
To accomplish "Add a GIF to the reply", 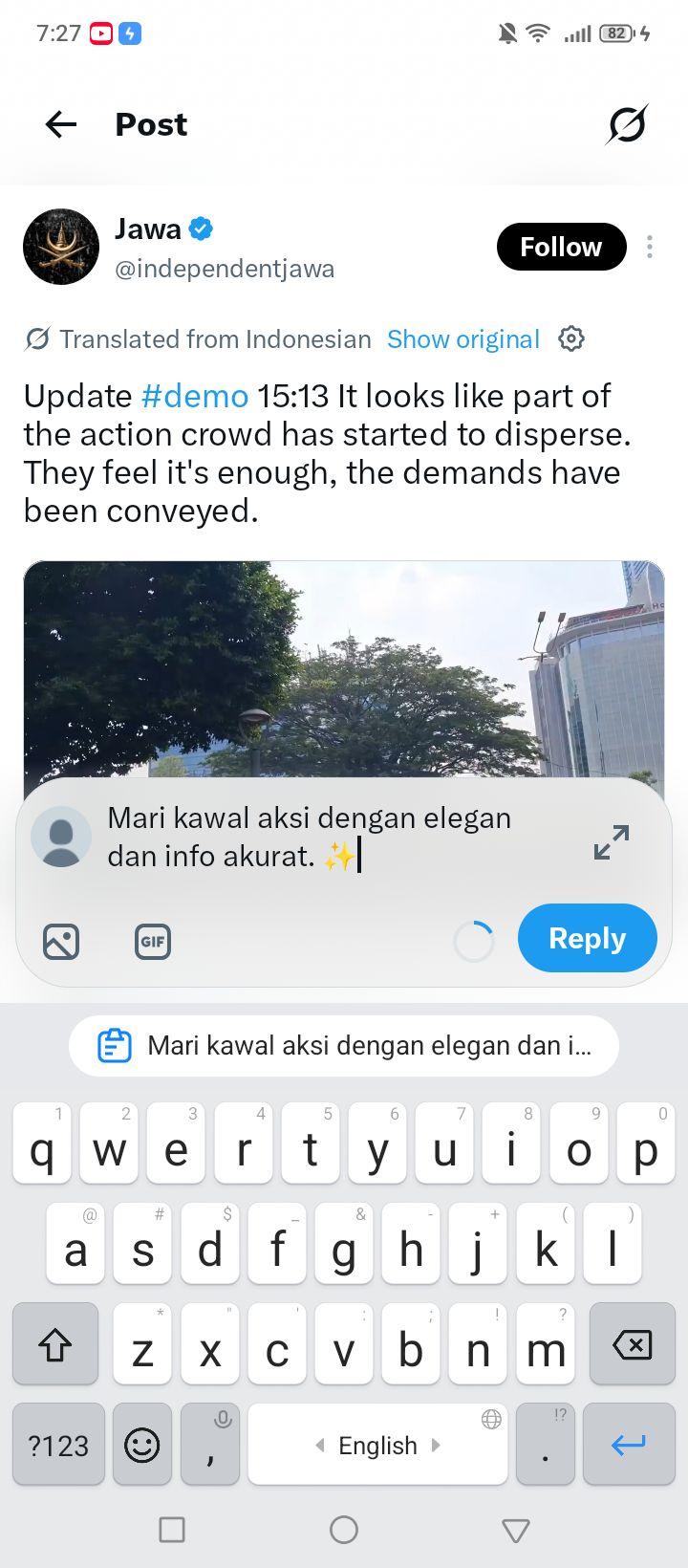I will pos(153,942).
